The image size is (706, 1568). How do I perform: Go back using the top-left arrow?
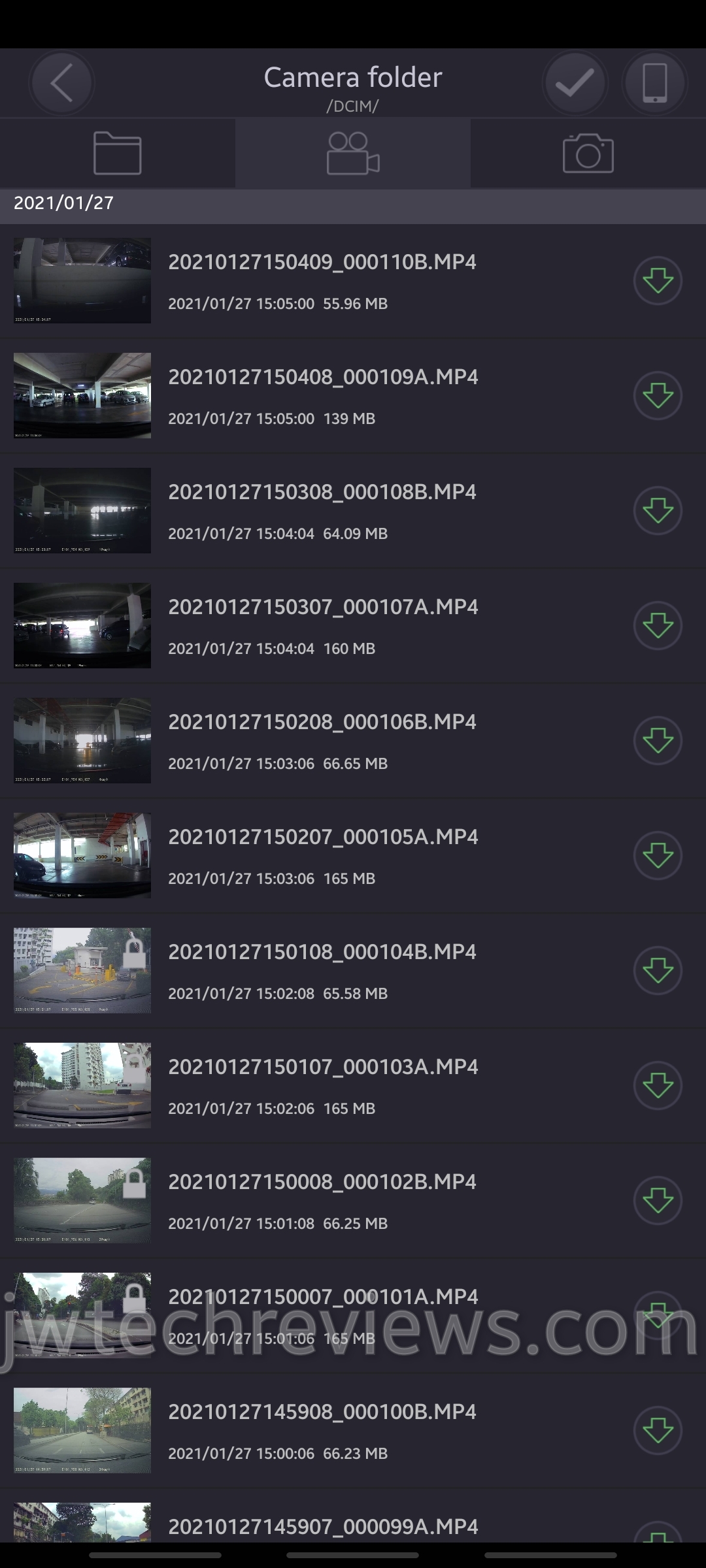tap(61, 84)
